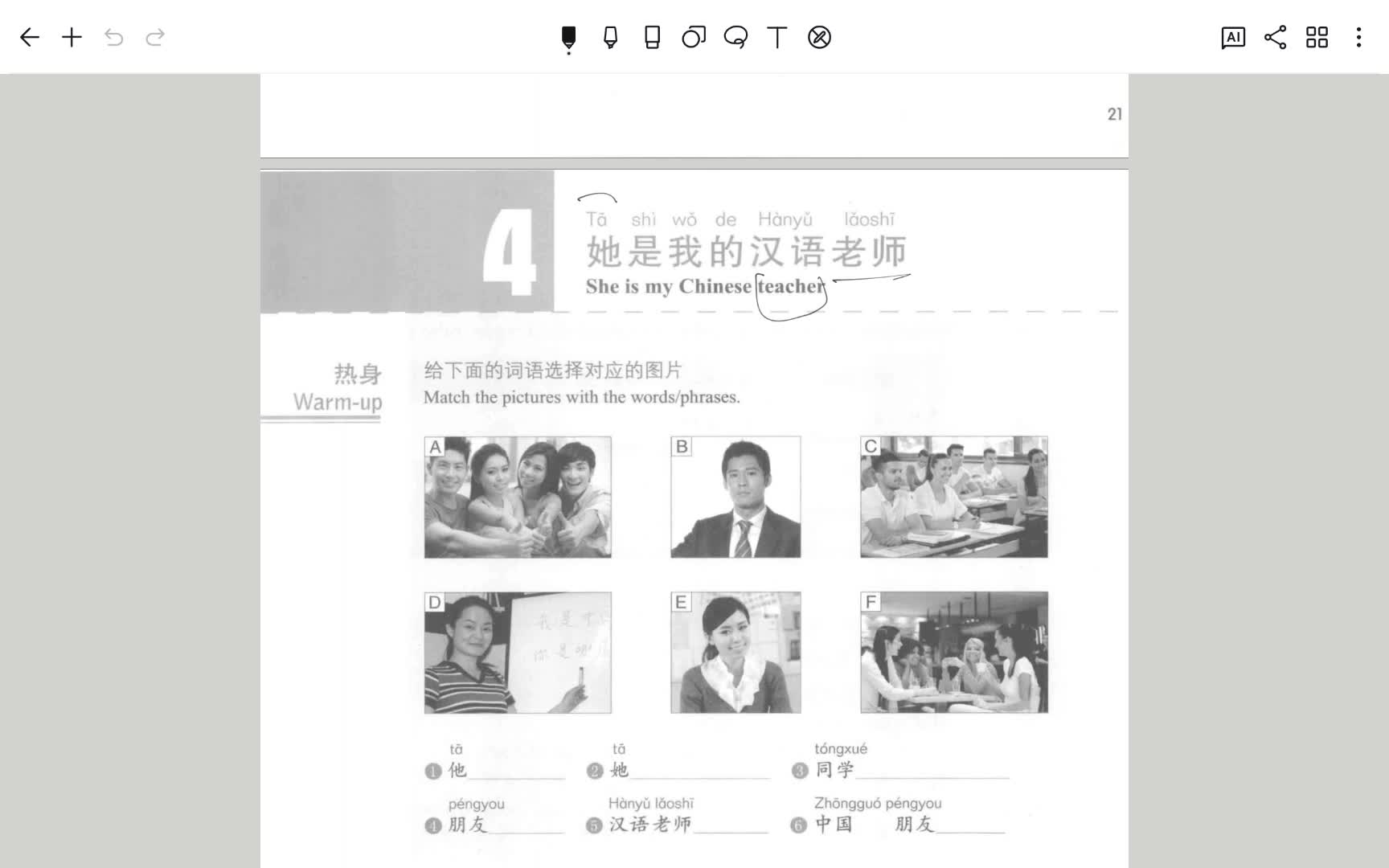The width and height of the screenshot is (1389, 868).
Task: Add a new page with plus icon
Action: tap(72, 37)
